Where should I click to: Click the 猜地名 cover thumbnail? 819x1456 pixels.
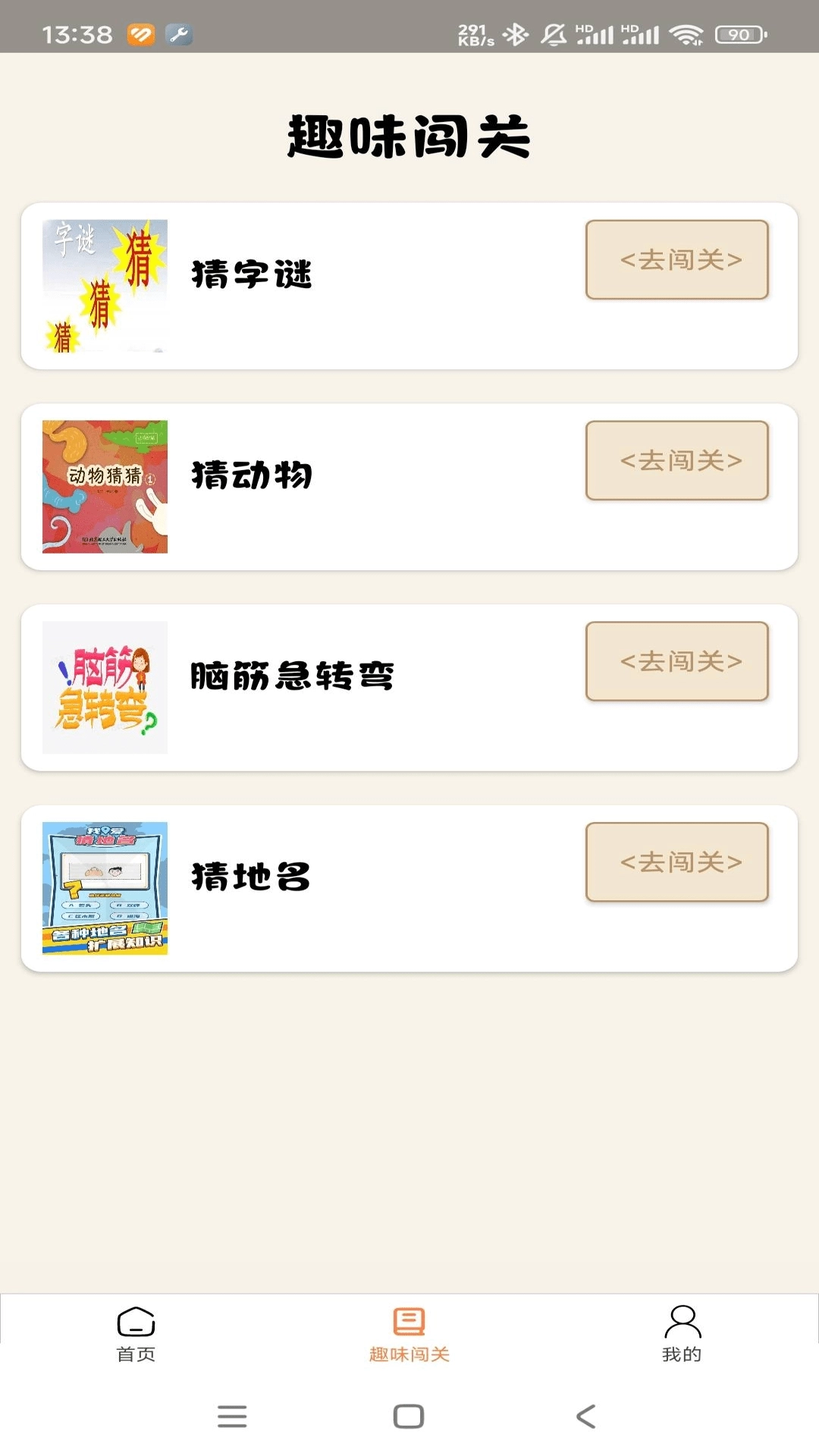(x=104, y=887)
